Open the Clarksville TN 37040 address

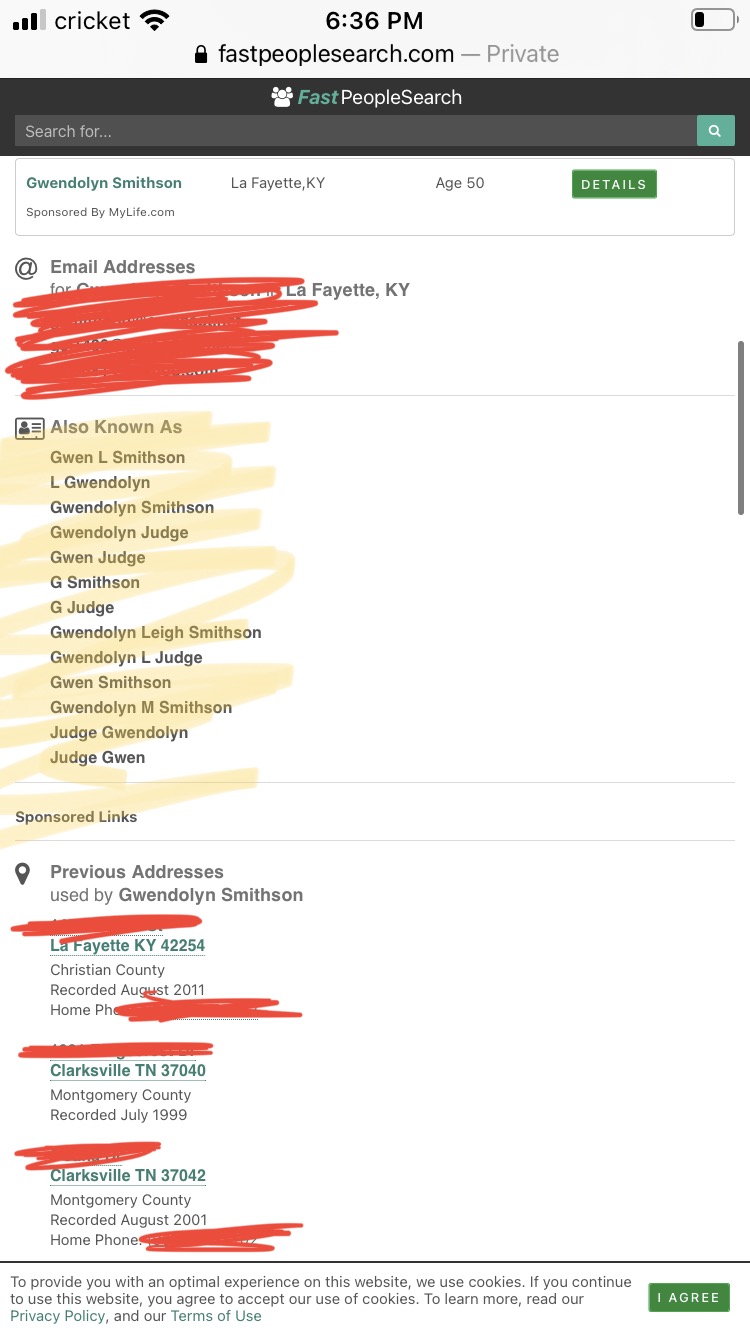click(128, 1071)
